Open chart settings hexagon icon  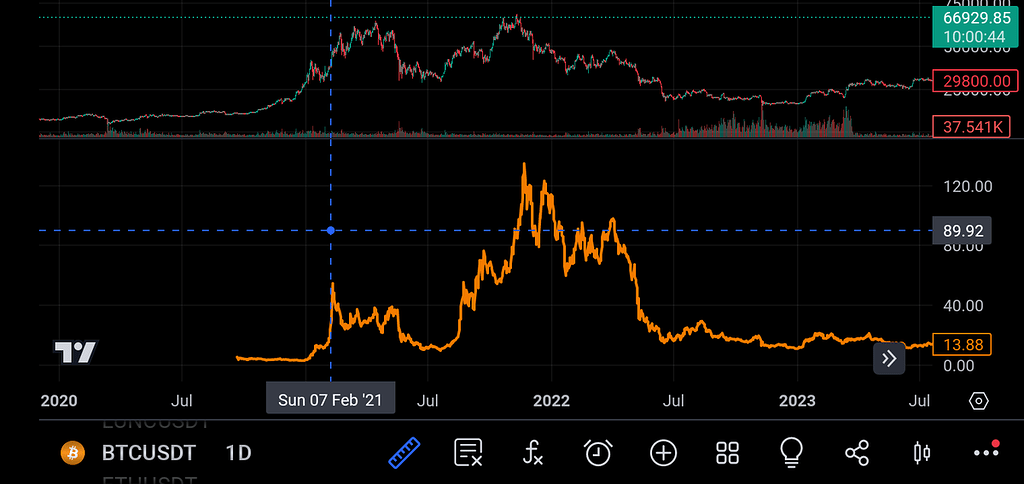tap(979, 401)
